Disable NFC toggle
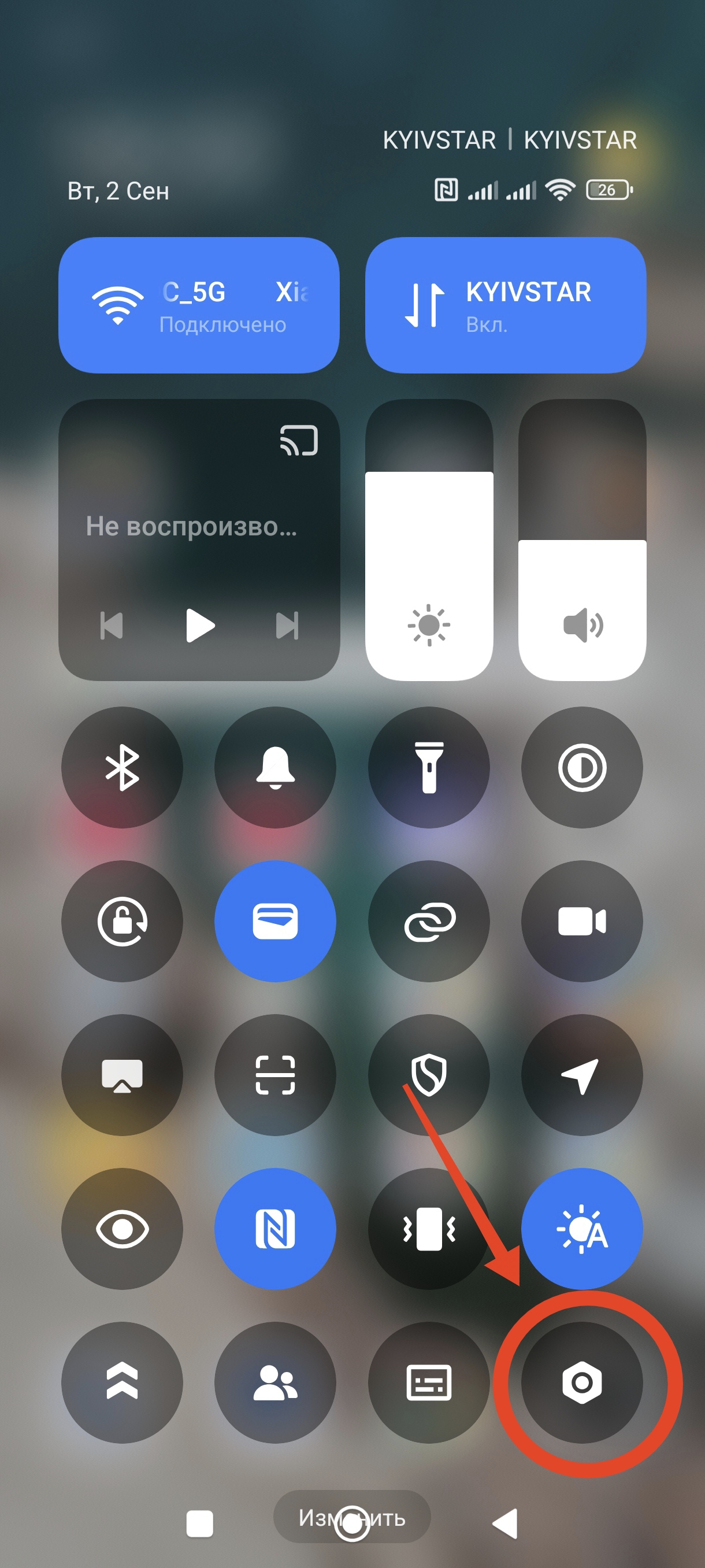This screenshot has width=705, height=1568. click(x=275, y=1229)
